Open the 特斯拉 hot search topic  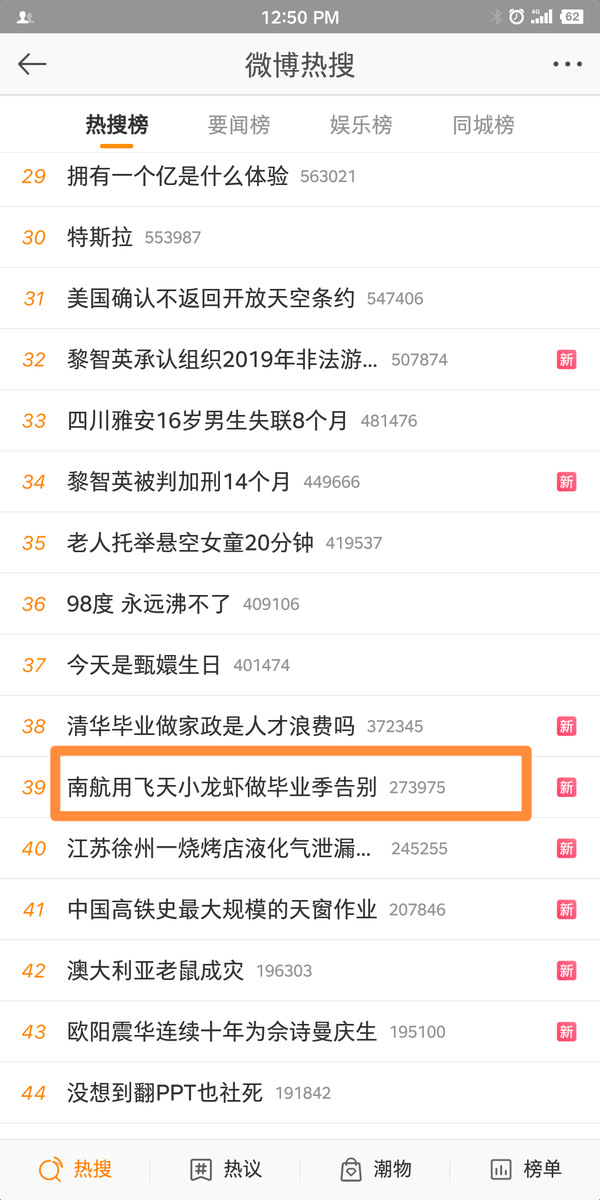click(100, 237)
